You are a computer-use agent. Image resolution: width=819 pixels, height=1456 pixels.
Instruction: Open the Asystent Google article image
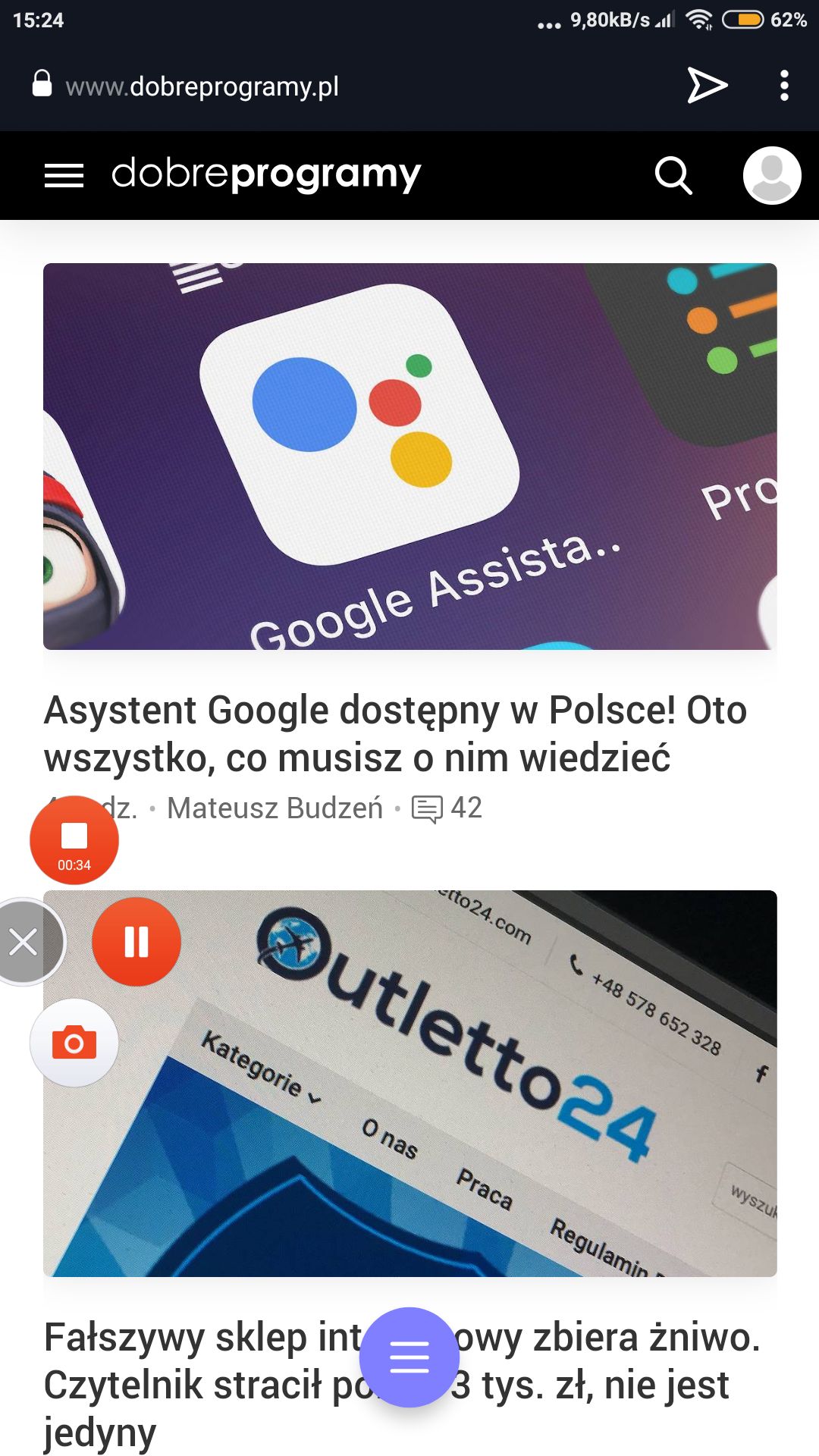pyautogui.click(x=410, y=457)
